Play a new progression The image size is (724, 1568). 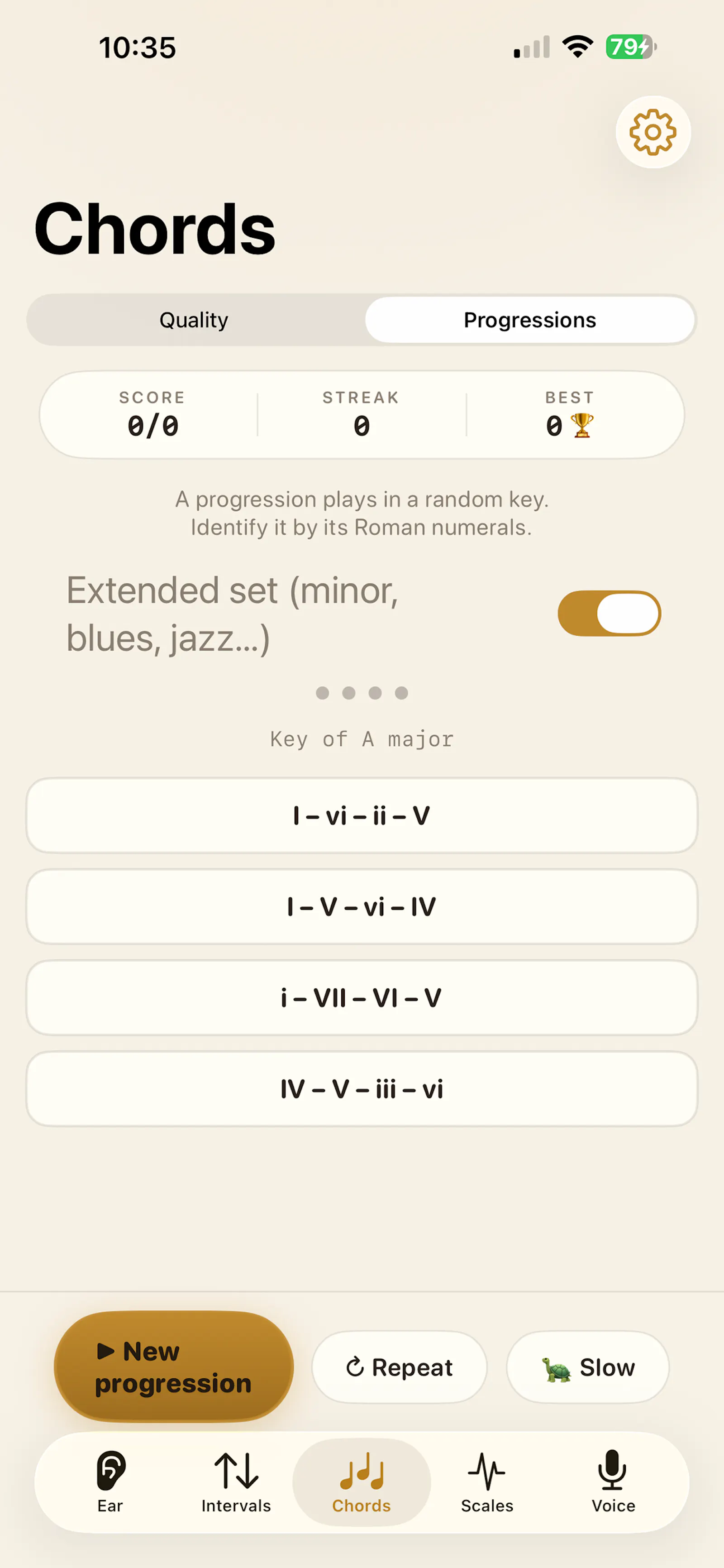coord(174,1367)
